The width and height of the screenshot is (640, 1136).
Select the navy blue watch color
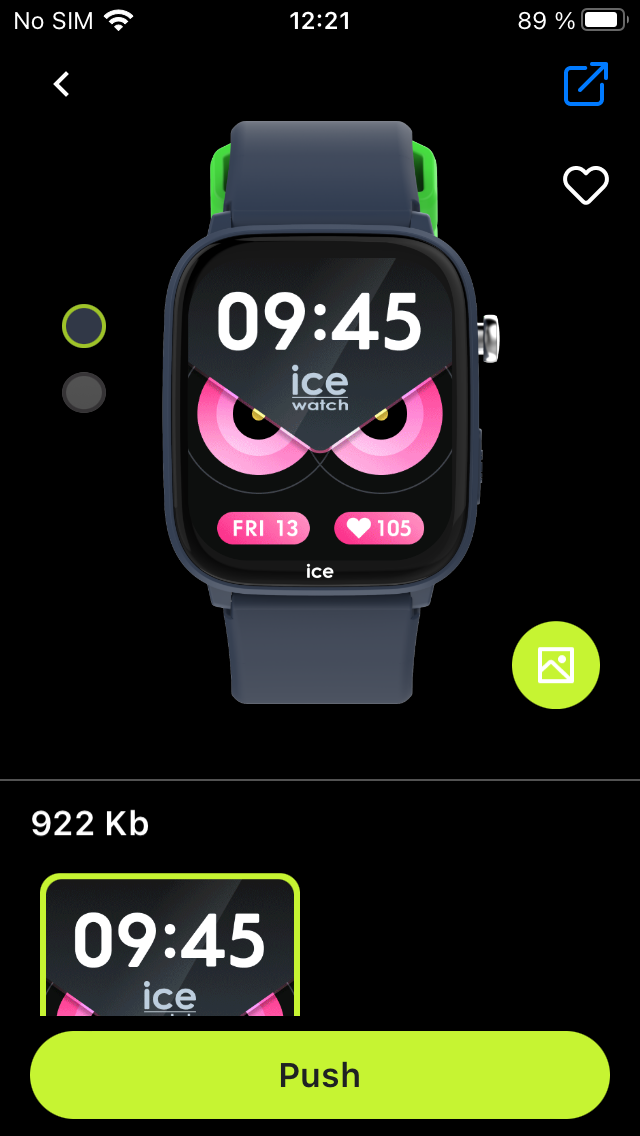click(x=84, y=326)
